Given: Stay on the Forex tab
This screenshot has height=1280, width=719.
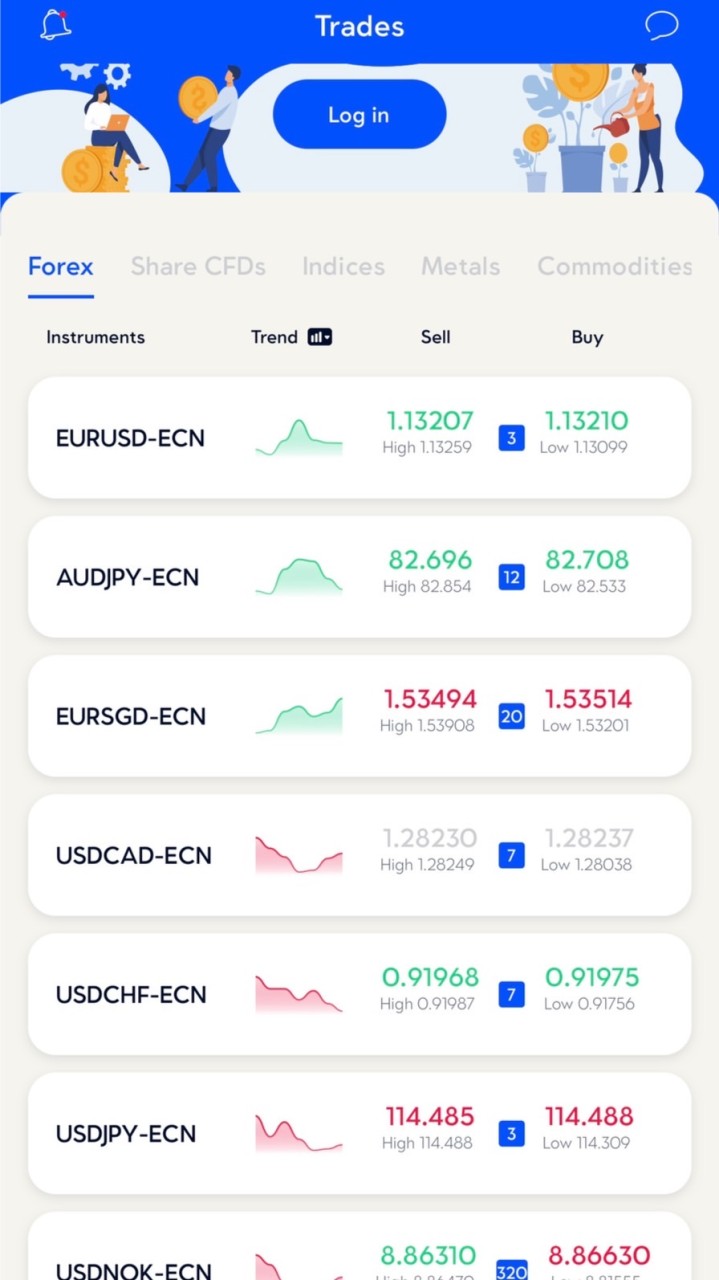Looking at the screenshot, I should click(61, 267).
